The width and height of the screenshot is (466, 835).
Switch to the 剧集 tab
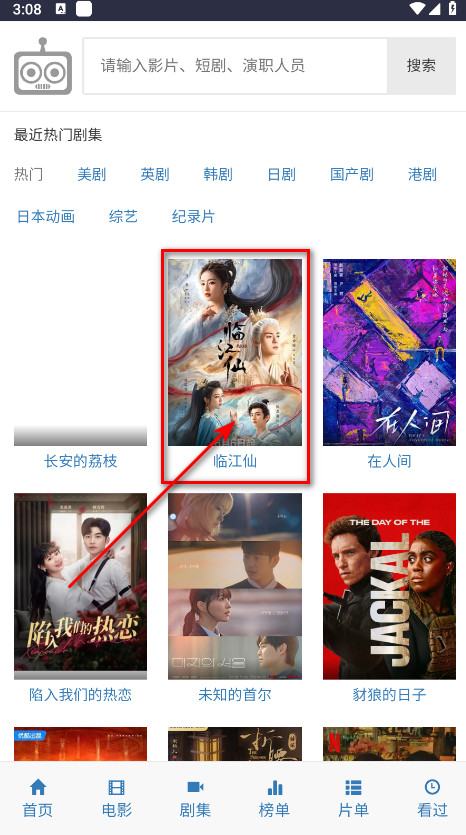tap(195, 798)
